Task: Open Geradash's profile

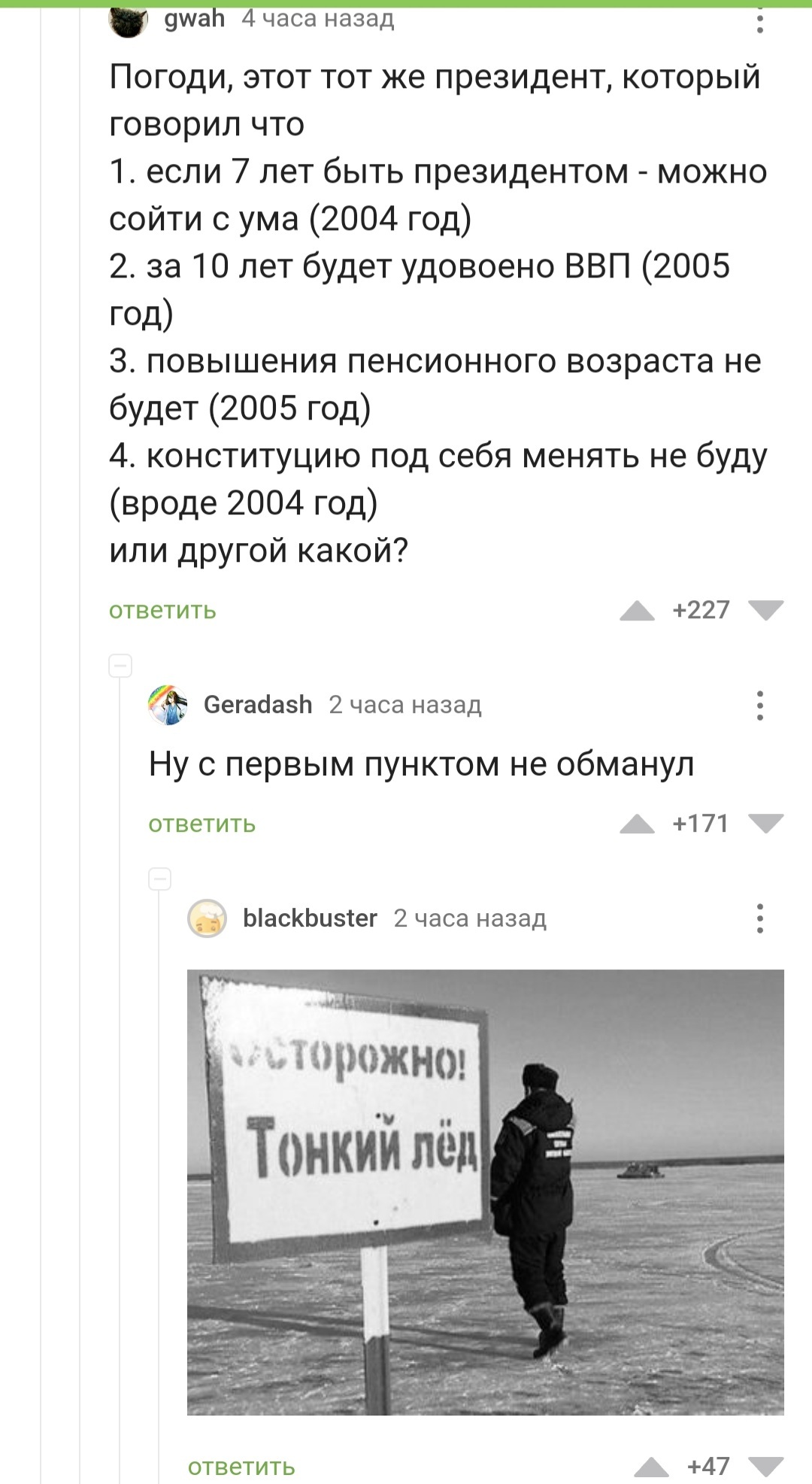Action: coord(257,705)
